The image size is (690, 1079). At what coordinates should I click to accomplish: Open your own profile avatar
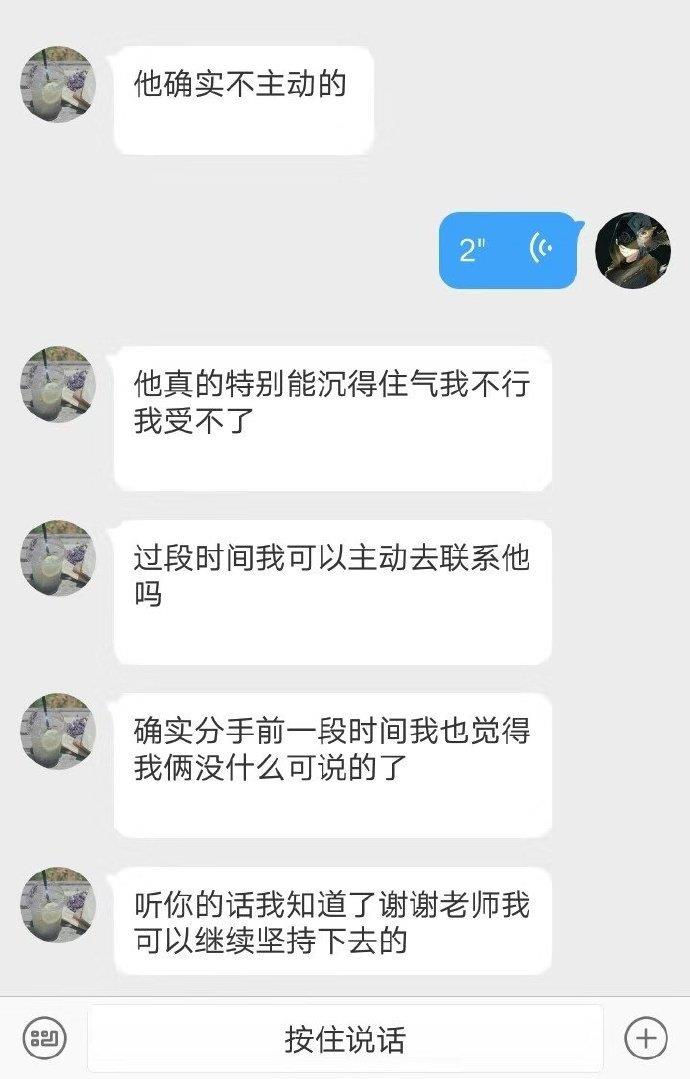632,250
